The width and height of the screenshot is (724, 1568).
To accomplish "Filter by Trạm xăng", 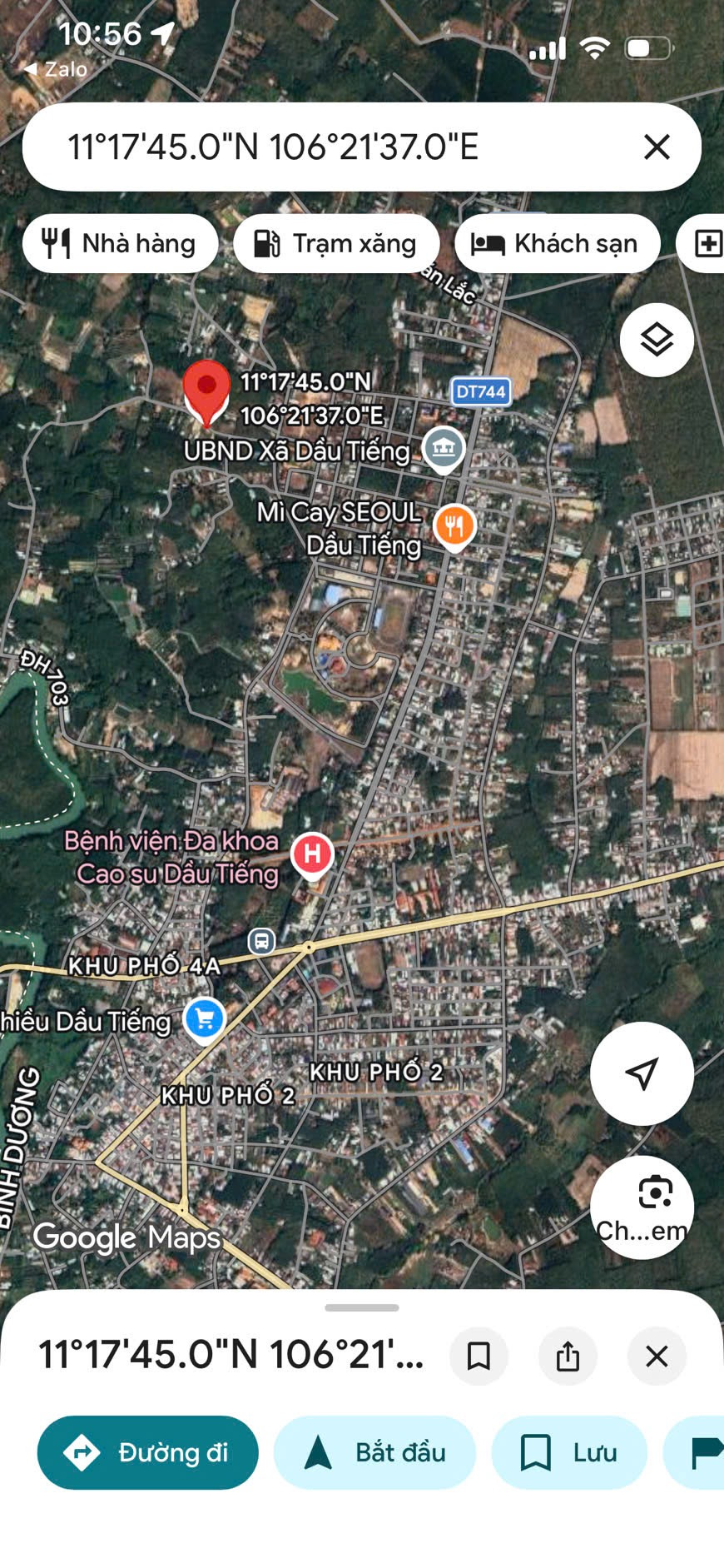I will pyautogui.click(x=336, y=243).
